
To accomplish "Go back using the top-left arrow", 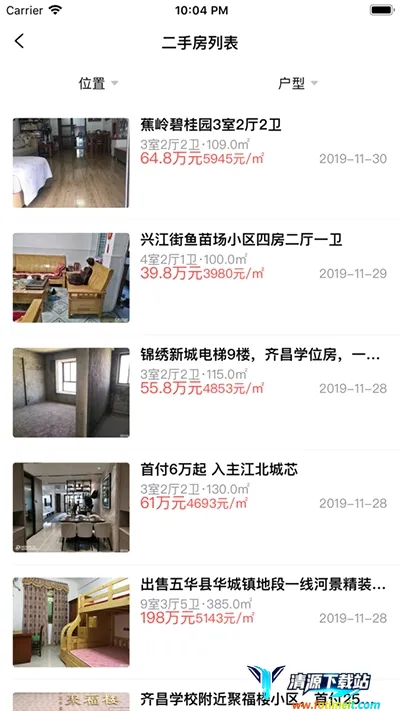I will (19, 41).
